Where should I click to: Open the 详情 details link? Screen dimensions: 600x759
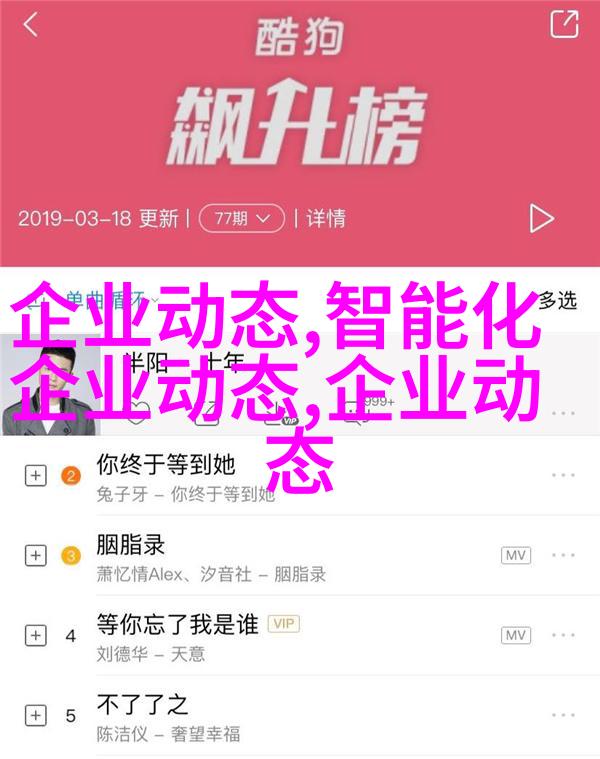coord(325,218)
